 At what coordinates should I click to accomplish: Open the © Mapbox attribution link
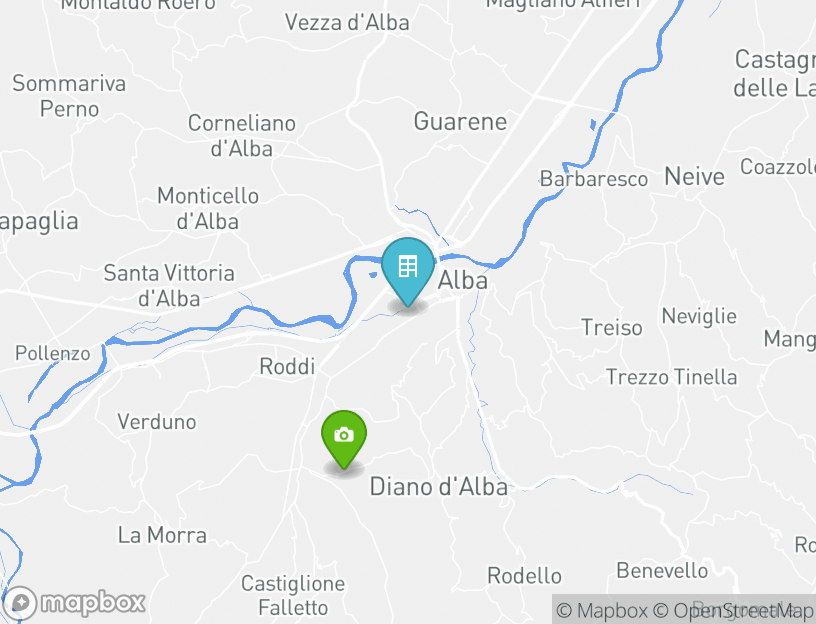pos(602,610)
